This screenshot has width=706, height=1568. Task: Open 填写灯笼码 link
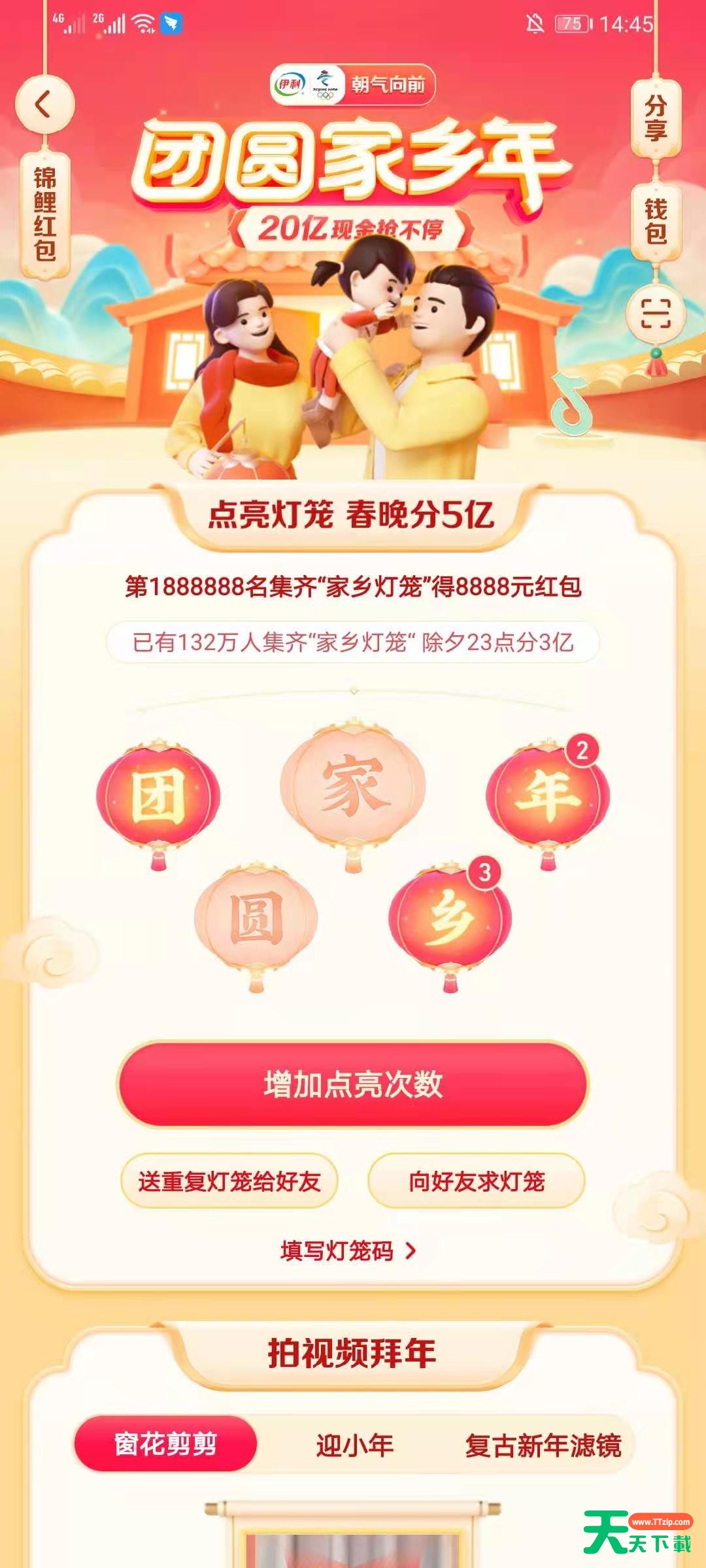coord(348,1250)
